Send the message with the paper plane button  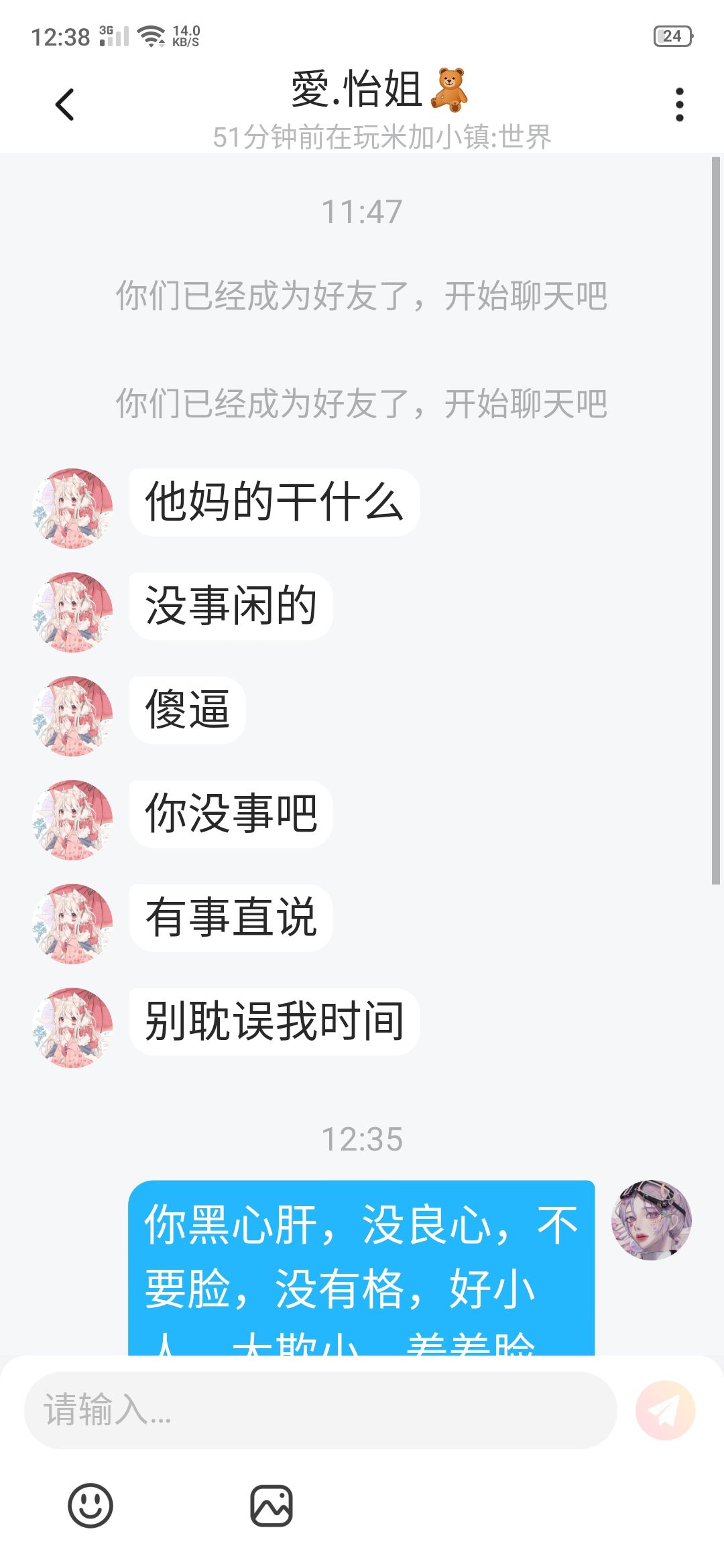(665, 1410)
